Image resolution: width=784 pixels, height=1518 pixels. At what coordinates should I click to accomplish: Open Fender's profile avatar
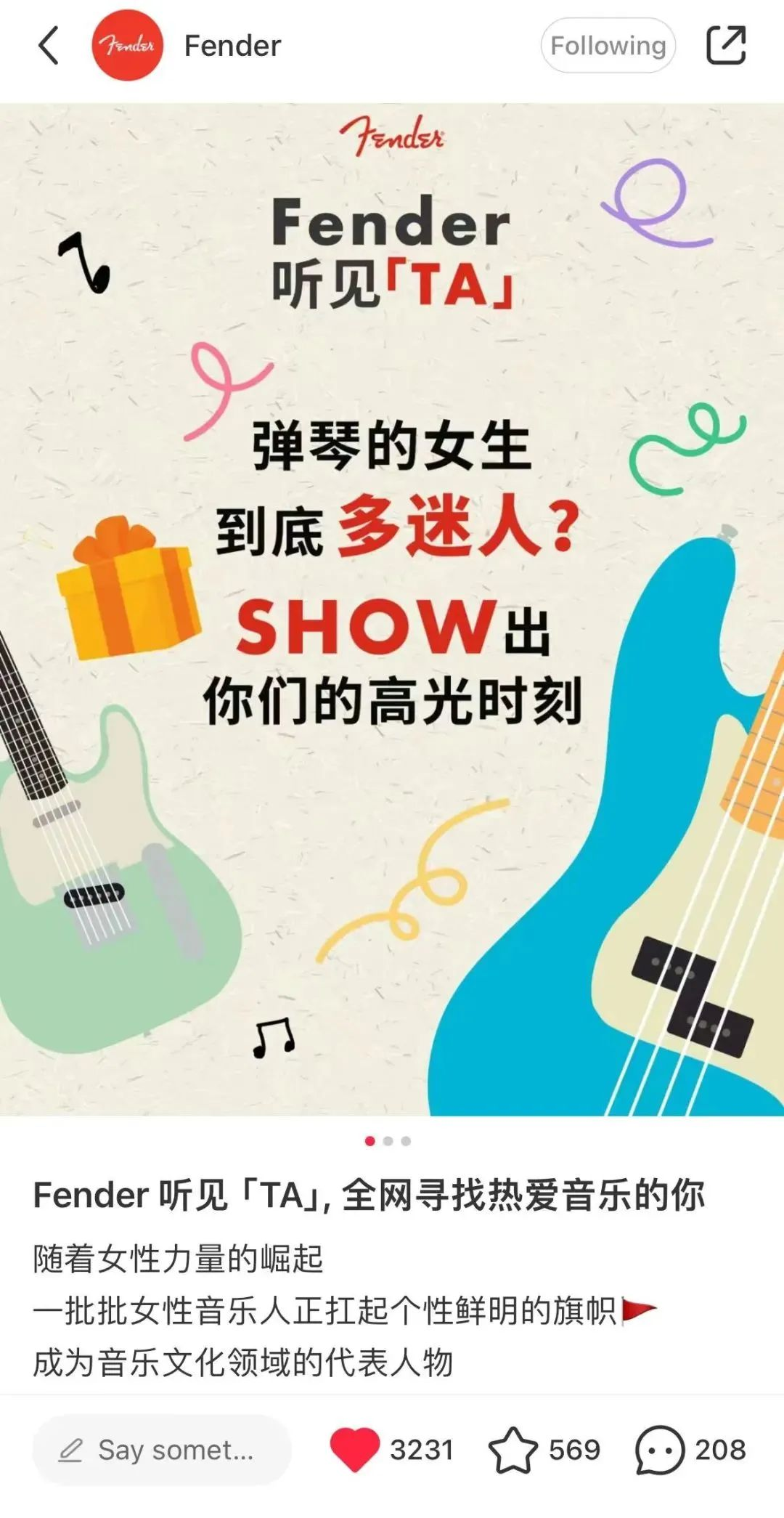click(x=127, y=45)
